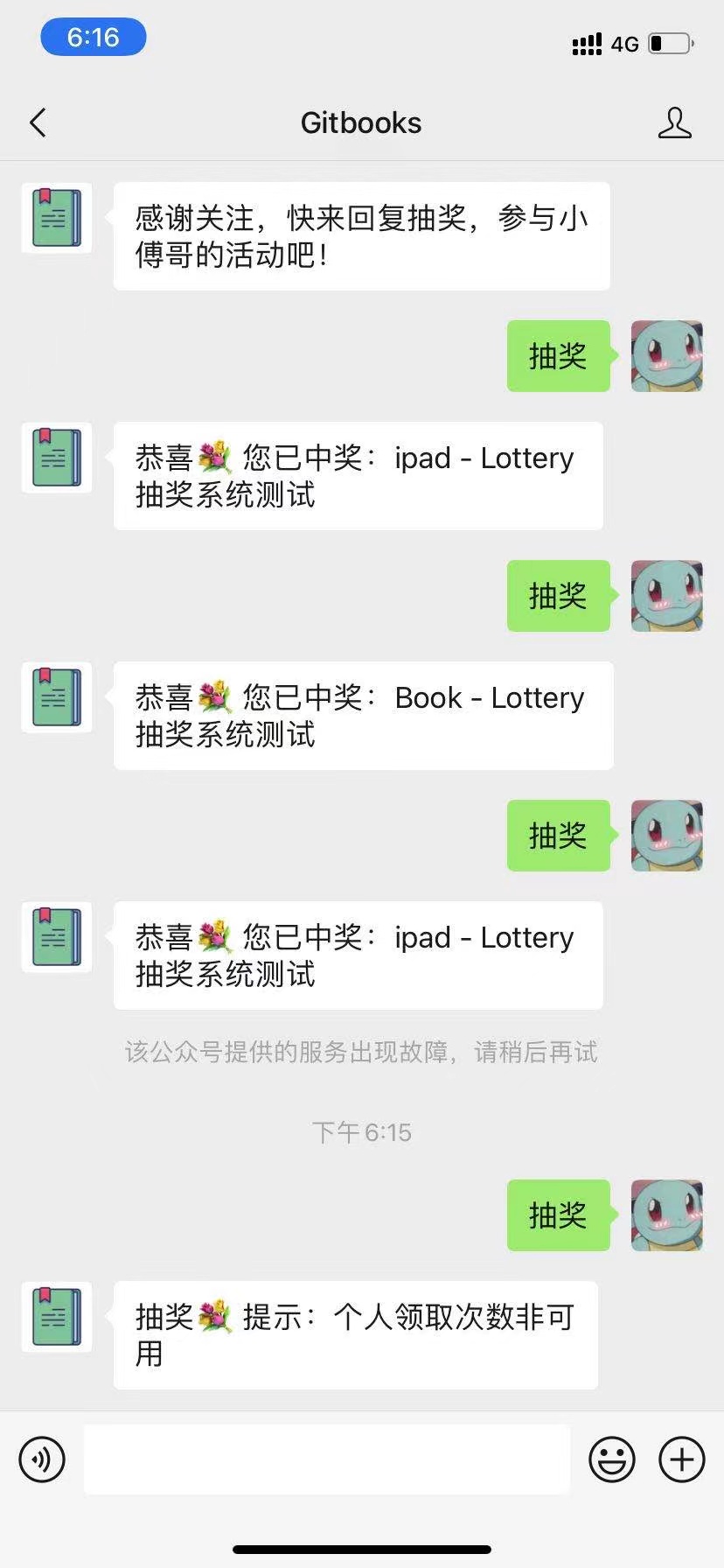Open the emoji picker

611,1459
